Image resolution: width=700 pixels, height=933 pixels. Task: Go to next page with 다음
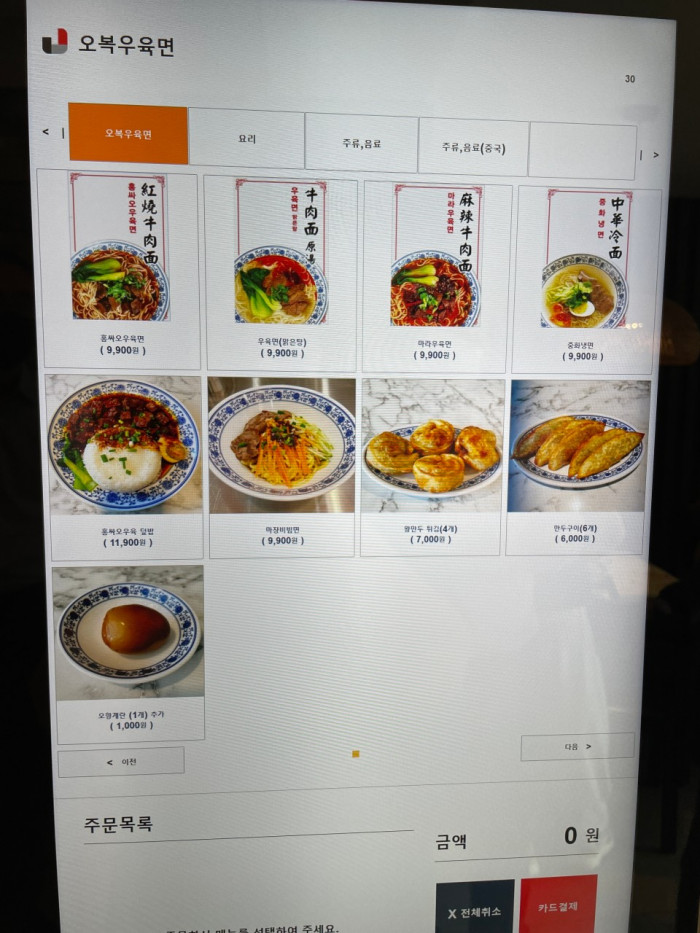[577, 746]
